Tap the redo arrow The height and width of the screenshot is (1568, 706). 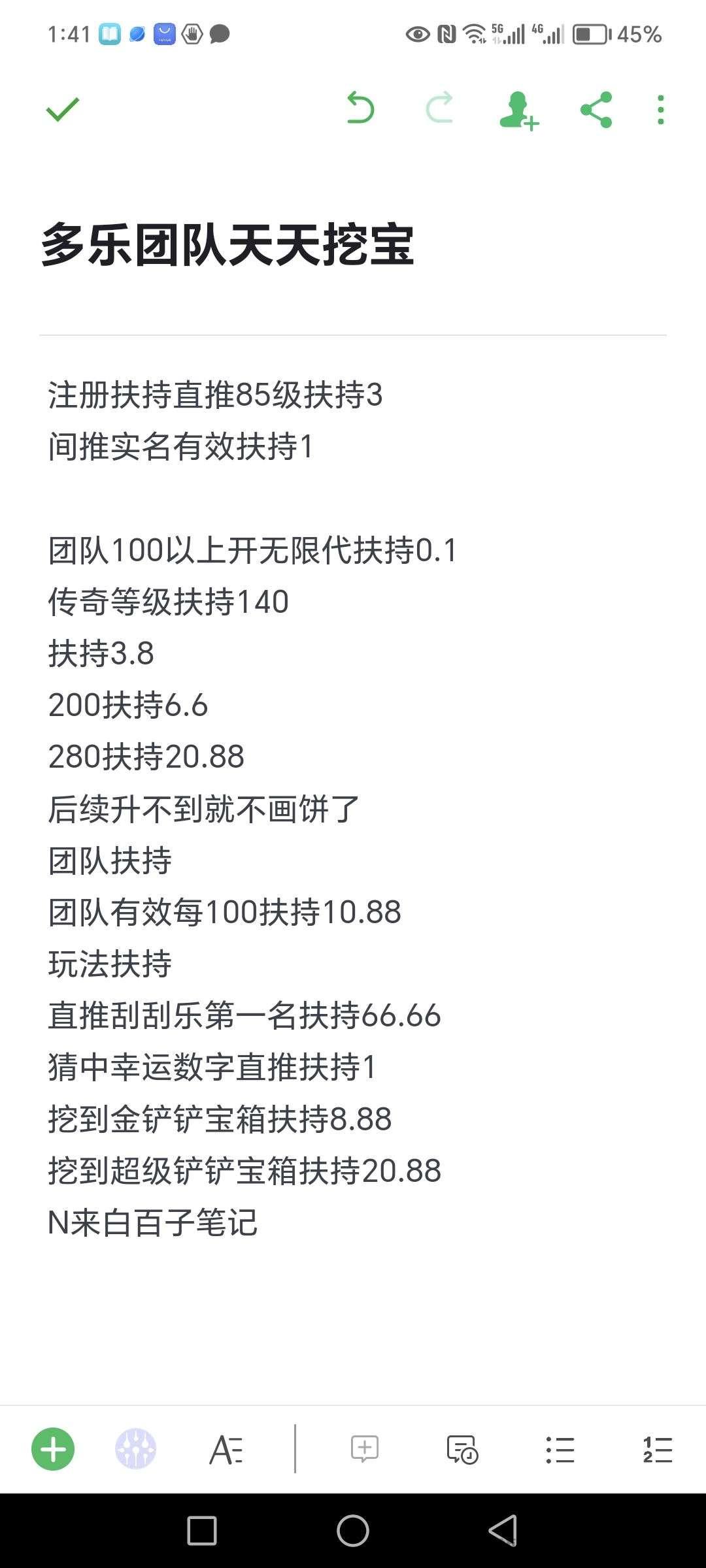point(440,108)
